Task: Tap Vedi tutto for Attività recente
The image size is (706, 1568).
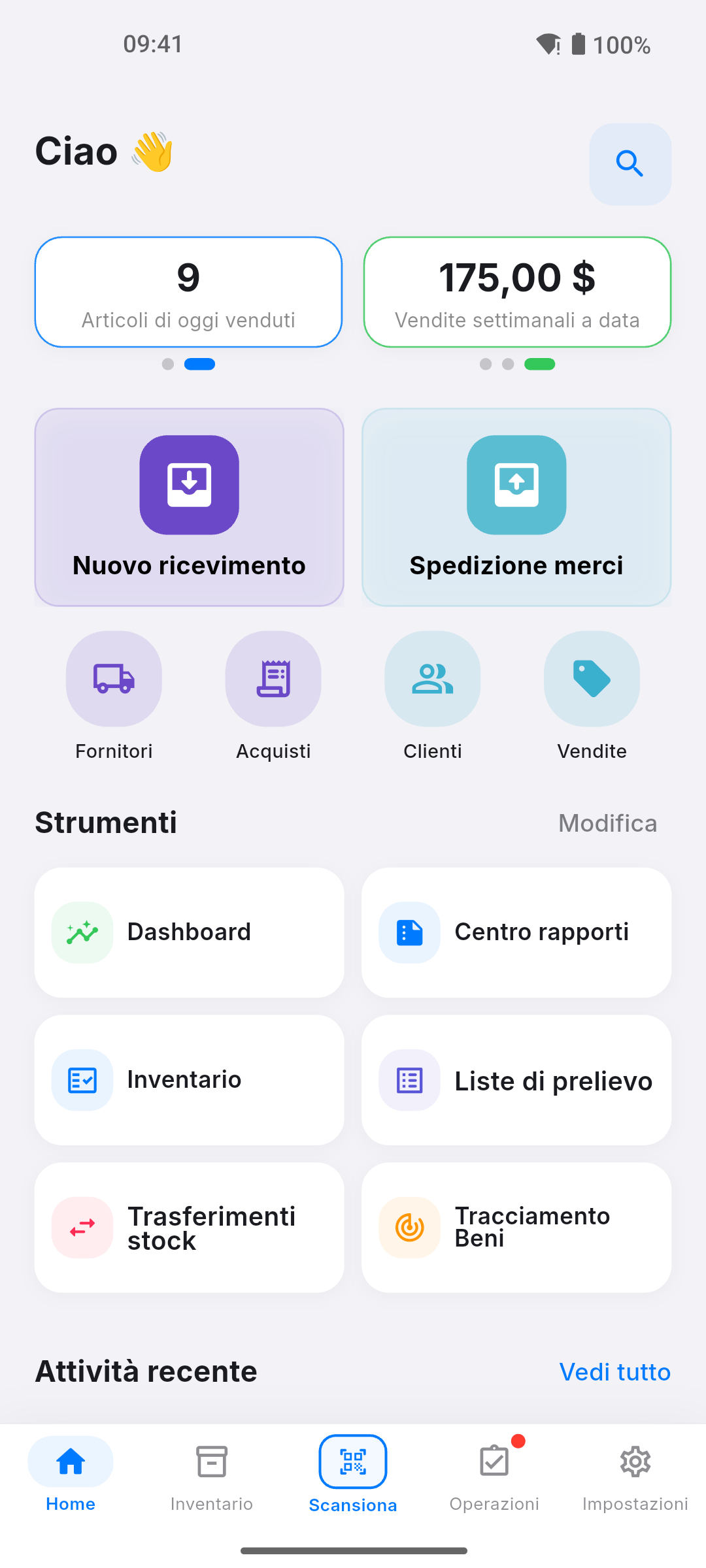Action: (615, 1372)
